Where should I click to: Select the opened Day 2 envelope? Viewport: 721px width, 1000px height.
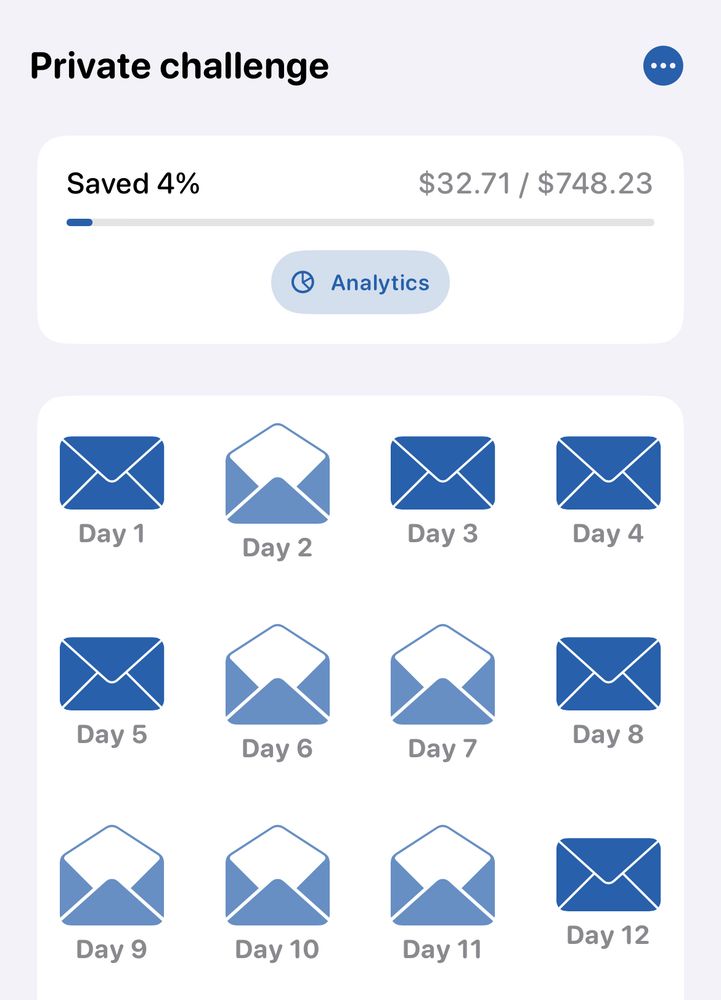[x=277, y=475]
